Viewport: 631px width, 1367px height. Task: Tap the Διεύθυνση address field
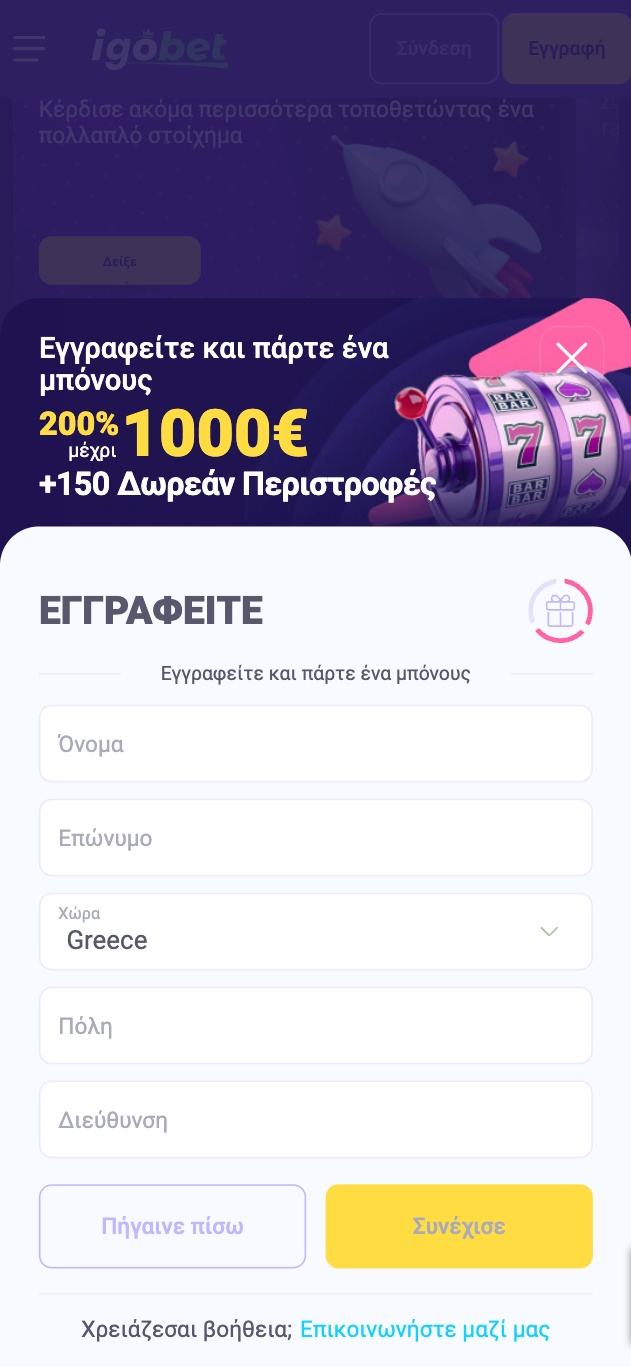click(315, 1120)
